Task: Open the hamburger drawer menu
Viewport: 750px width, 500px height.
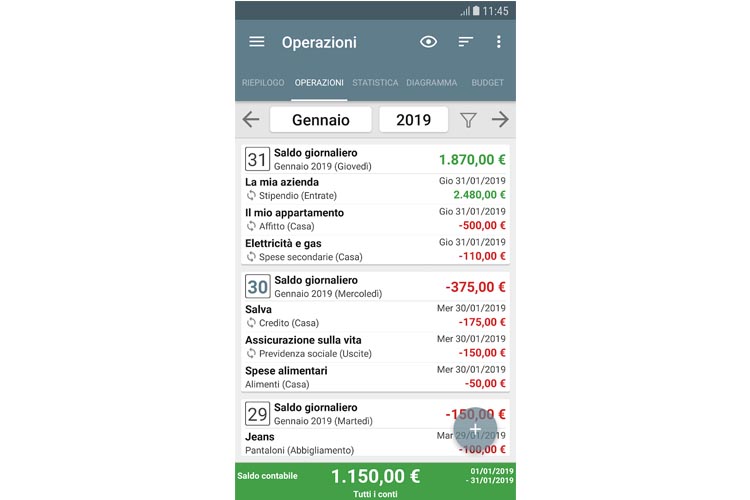Action: pyautogui.click(x=257, y=42)
